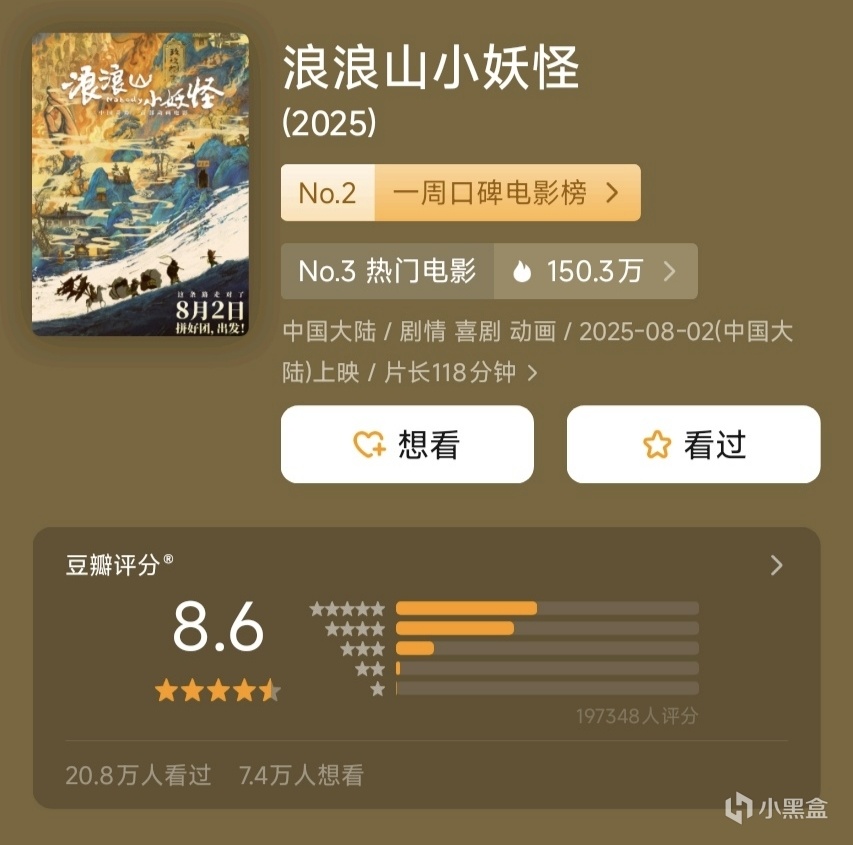This screenshot has width=853, height=845.
Task: Mark the movie as 看过
Action: (693, 445)
